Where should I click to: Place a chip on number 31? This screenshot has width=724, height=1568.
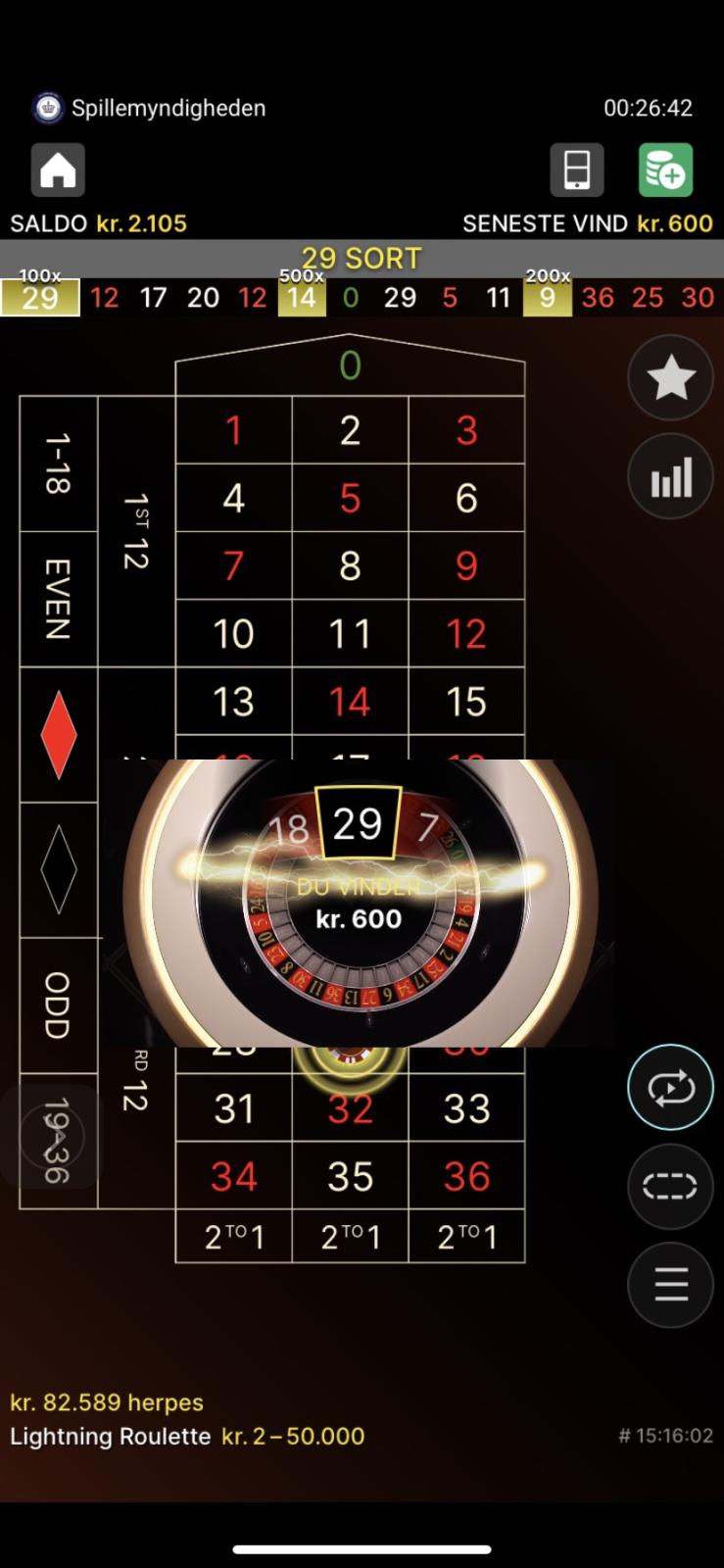point(233,1109)
